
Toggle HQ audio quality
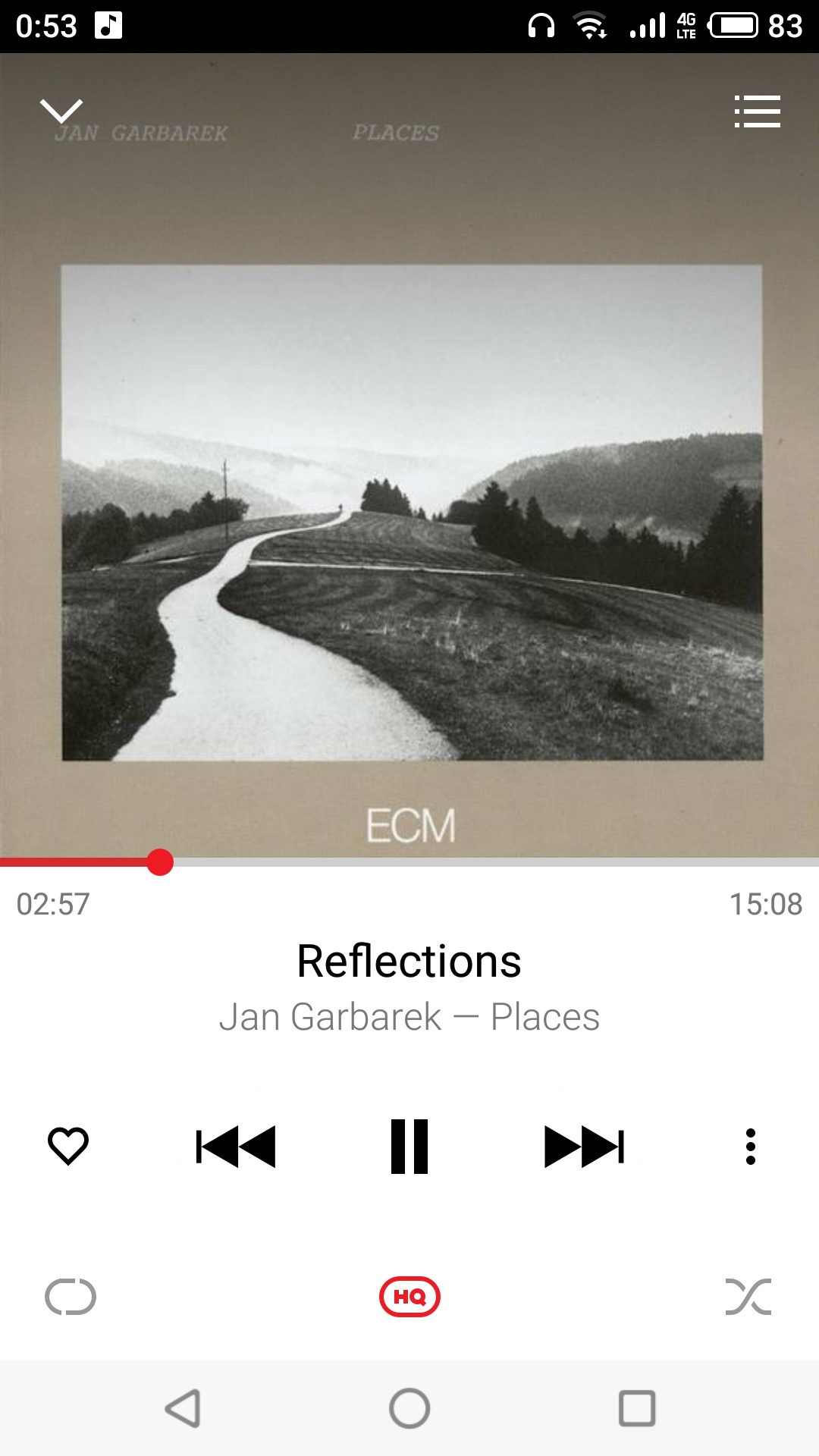point(409,1297)
